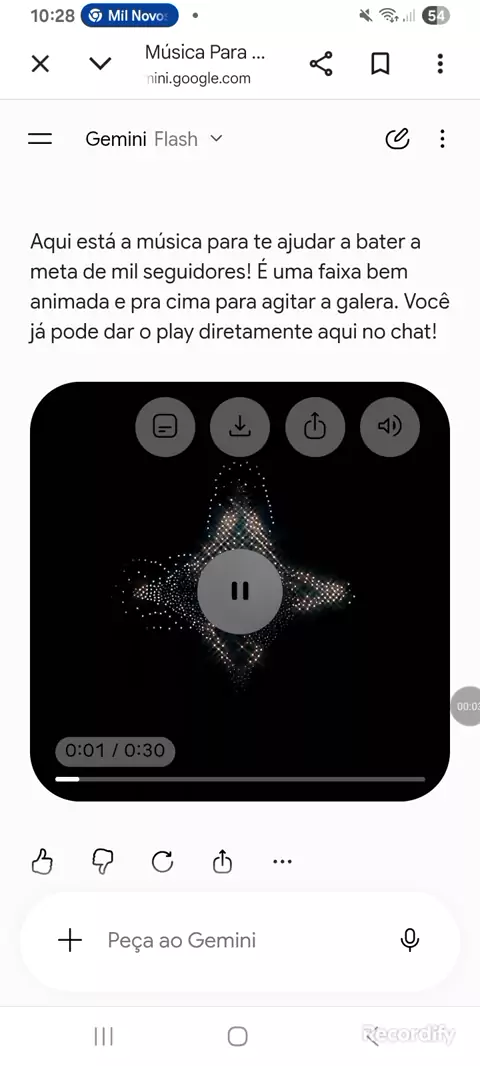Open the browser overflow menu
Screen dimensions: 480x1066
[x=441, y=64]
